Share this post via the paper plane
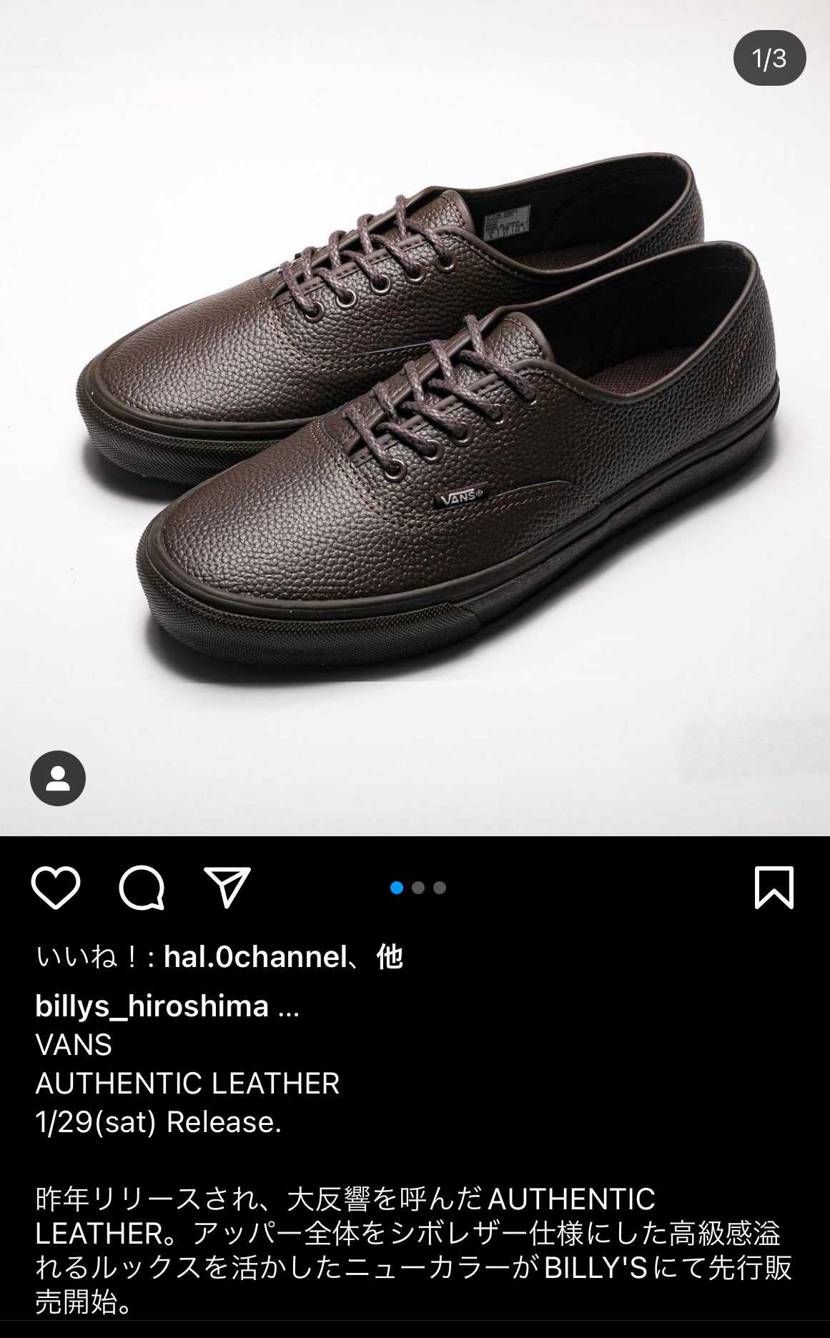 pos(226,887)
